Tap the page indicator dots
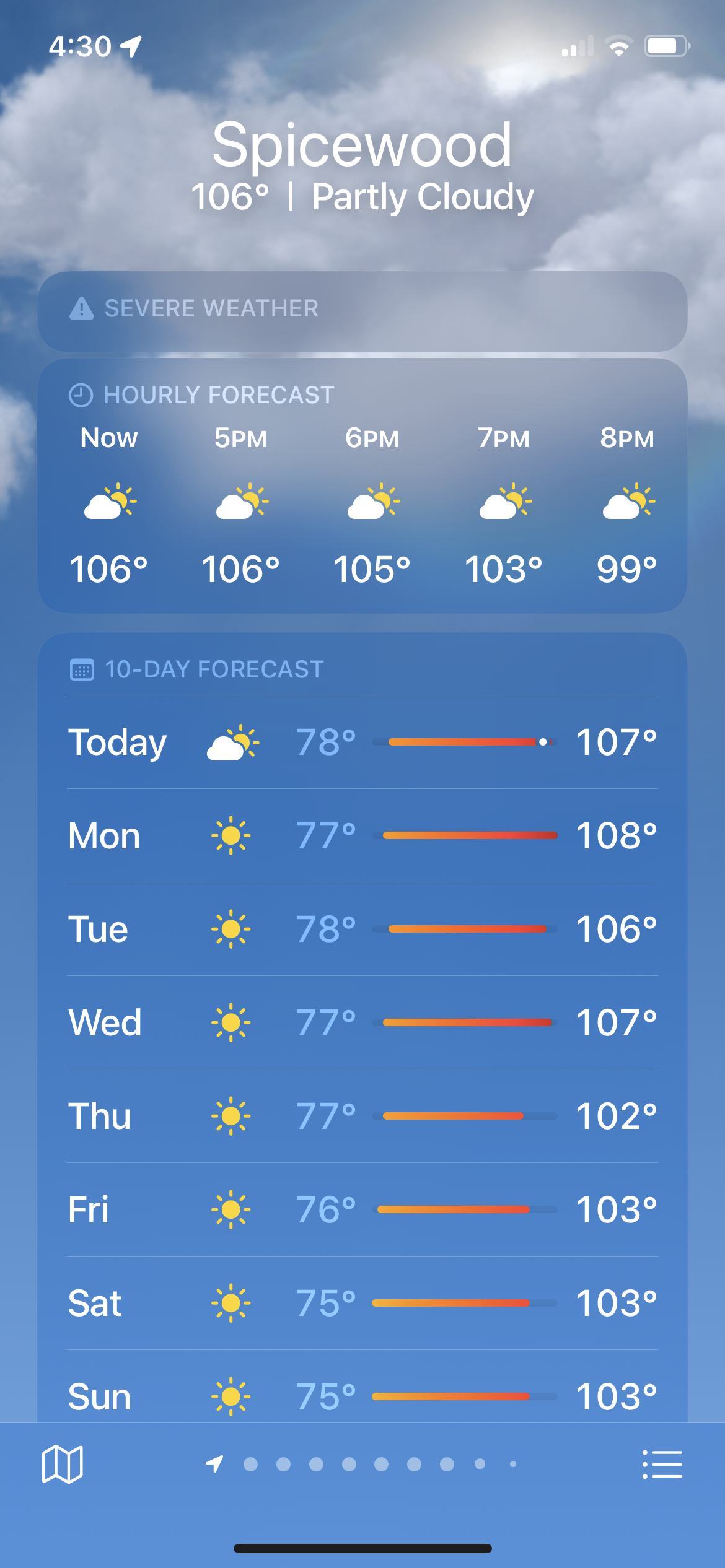This screenshot has height=1568, width=725. click(362, 1464)
